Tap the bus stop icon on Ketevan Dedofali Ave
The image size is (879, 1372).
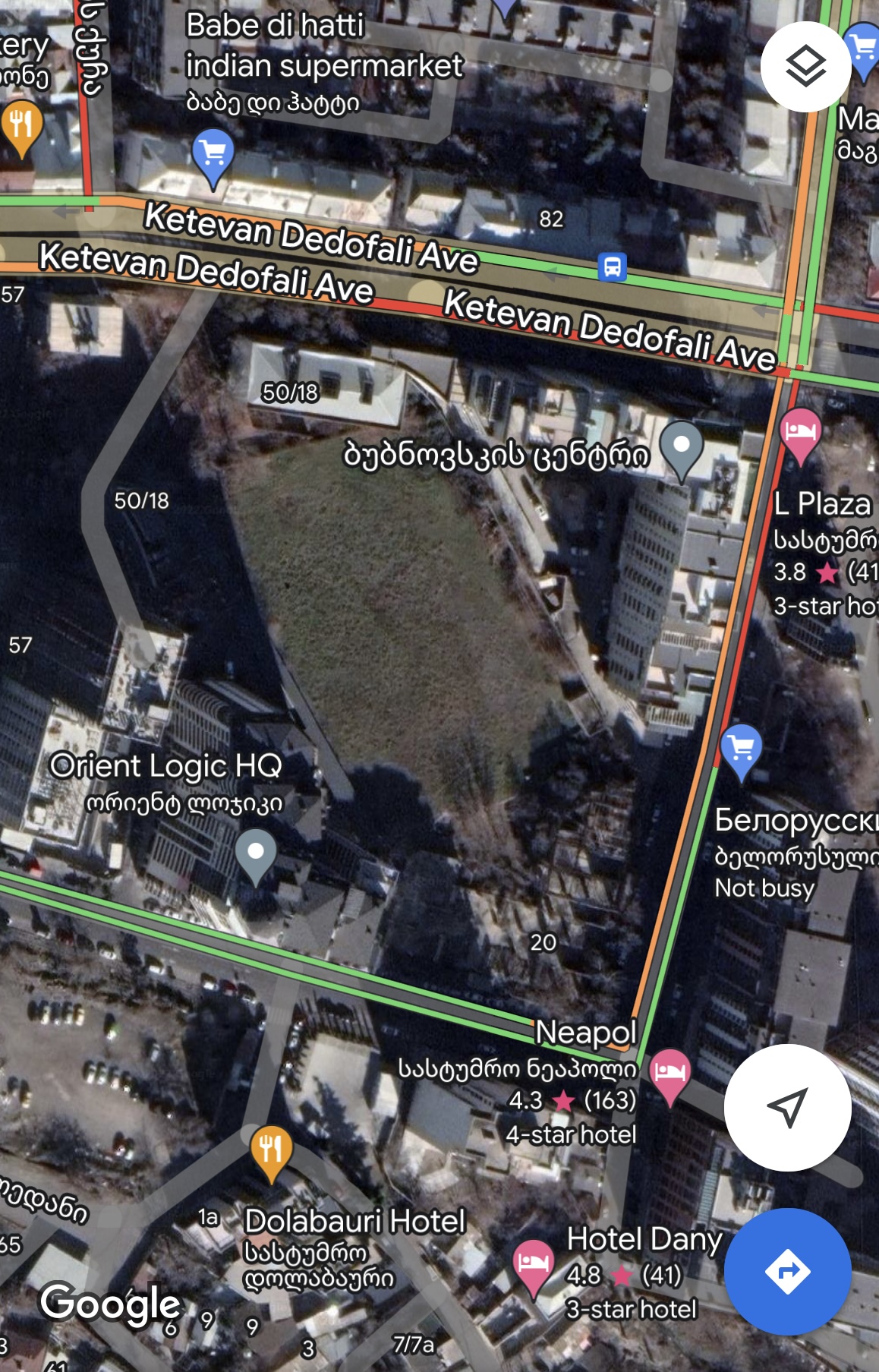[x=612, y=267]
